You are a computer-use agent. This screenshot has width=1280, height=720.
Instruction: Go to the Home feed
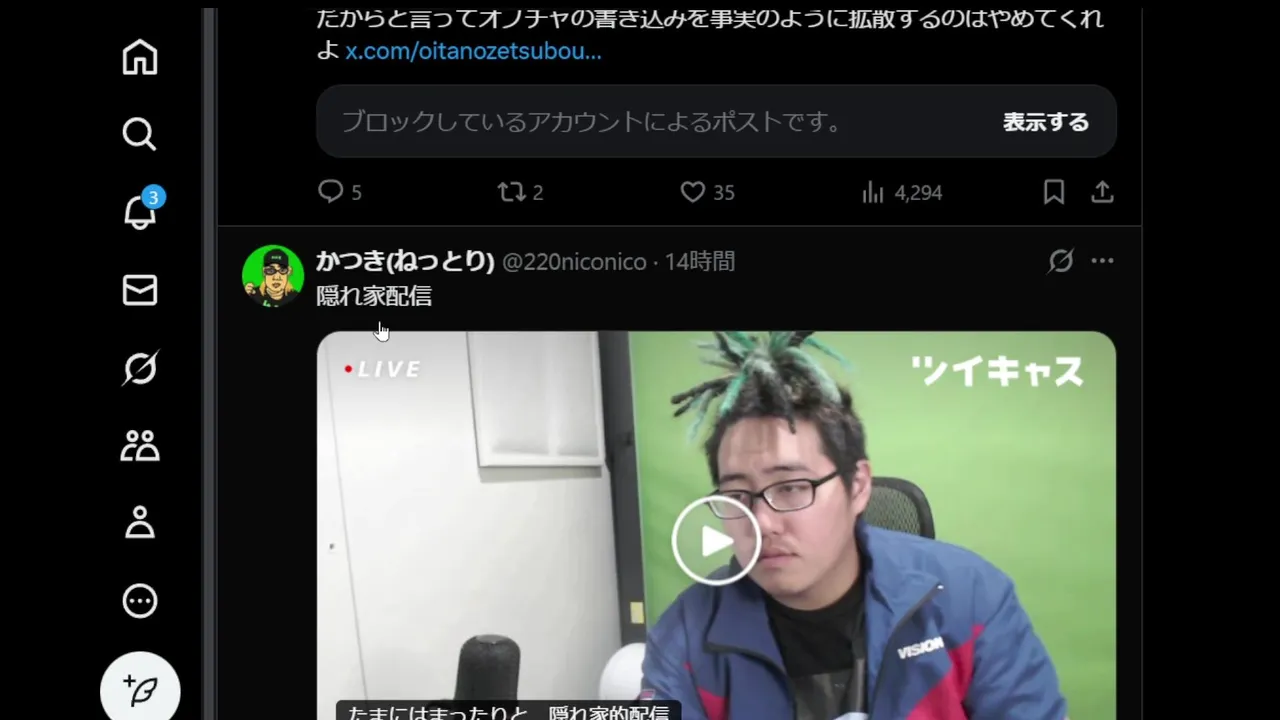click(140, 57)
